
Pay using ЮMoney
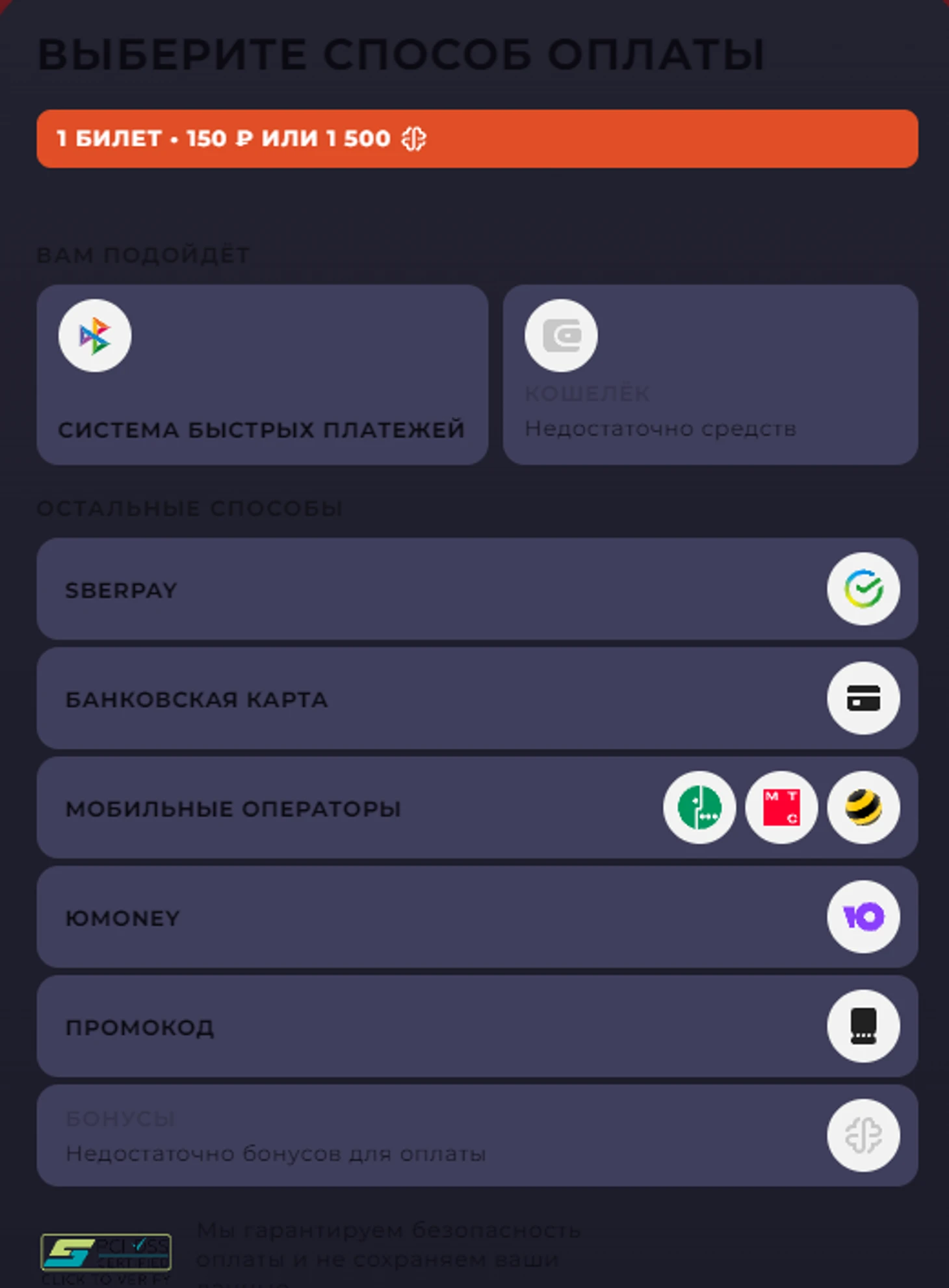476,917
